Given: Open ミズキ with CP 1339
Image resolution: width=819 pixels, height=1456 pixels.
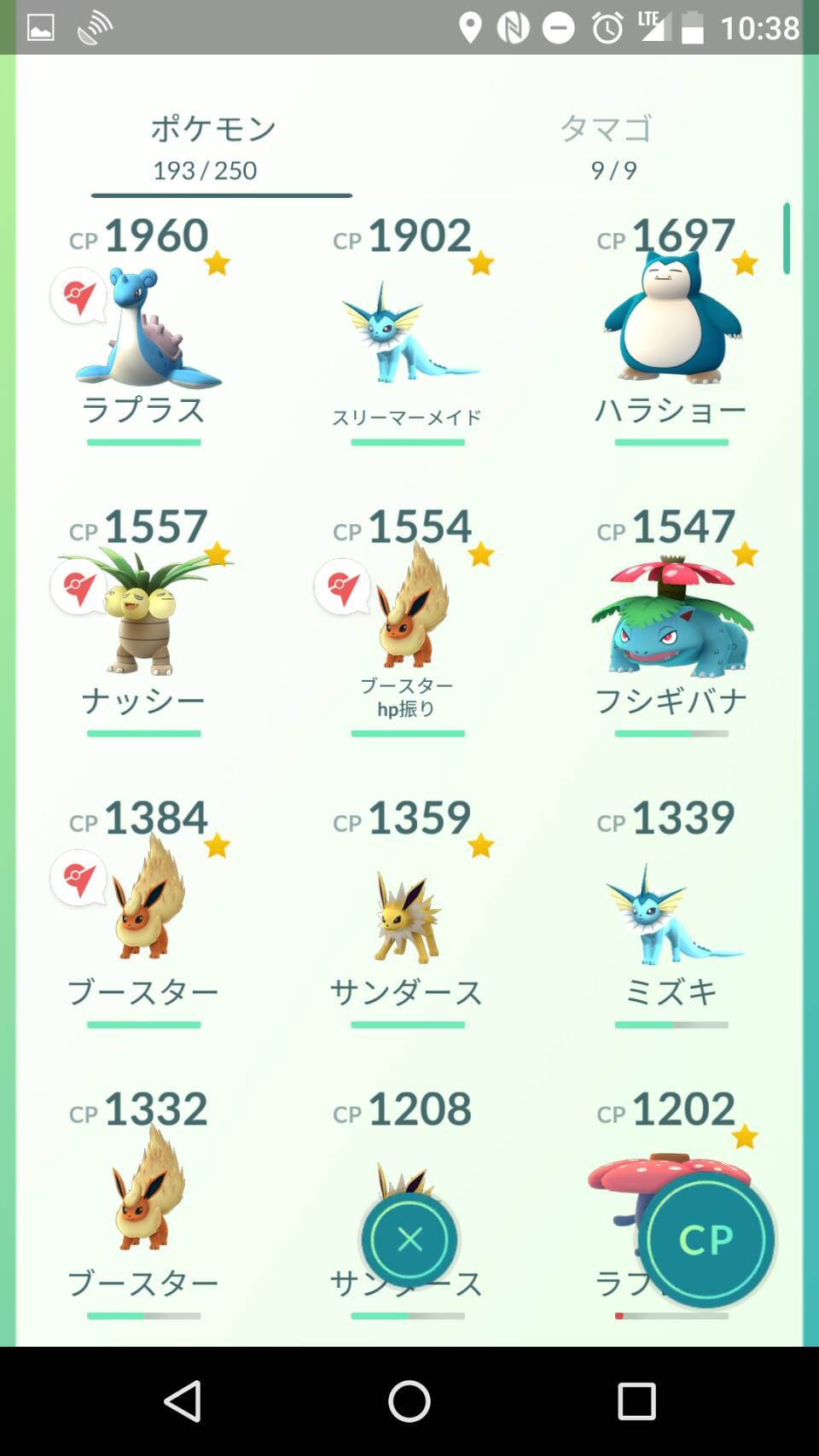Looking at the screenshot, I should click(671, 917).
